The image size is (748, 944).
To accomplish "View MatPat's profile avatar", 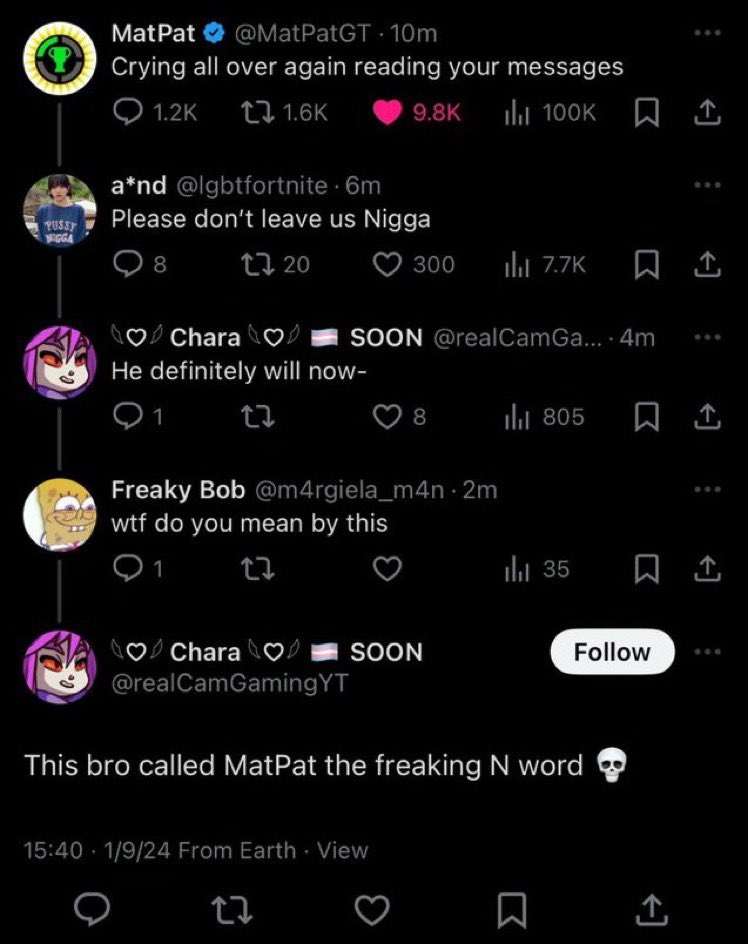I will 59,59.
